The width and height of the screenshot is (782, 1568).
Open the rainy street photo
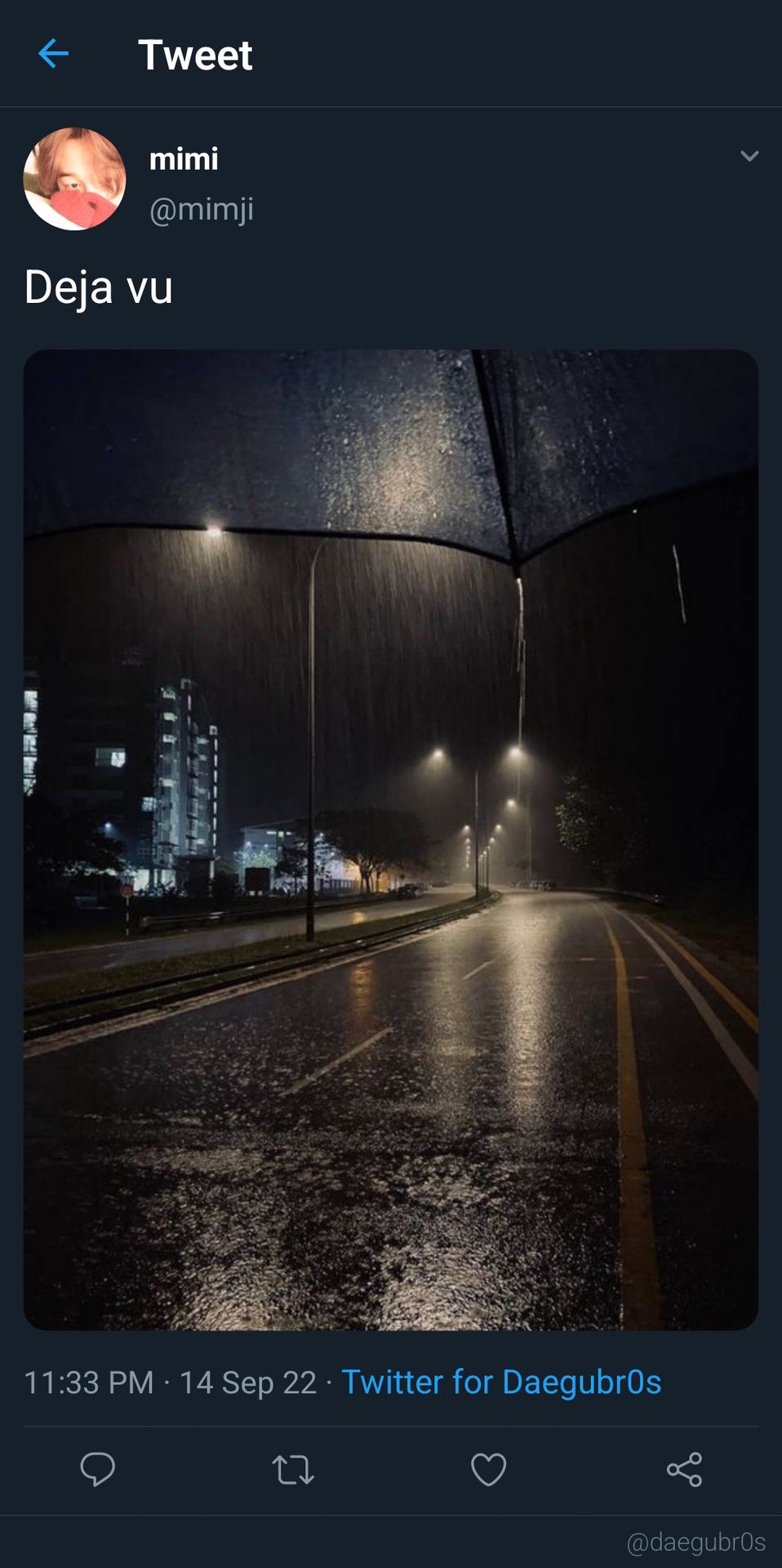coord(391,840)
